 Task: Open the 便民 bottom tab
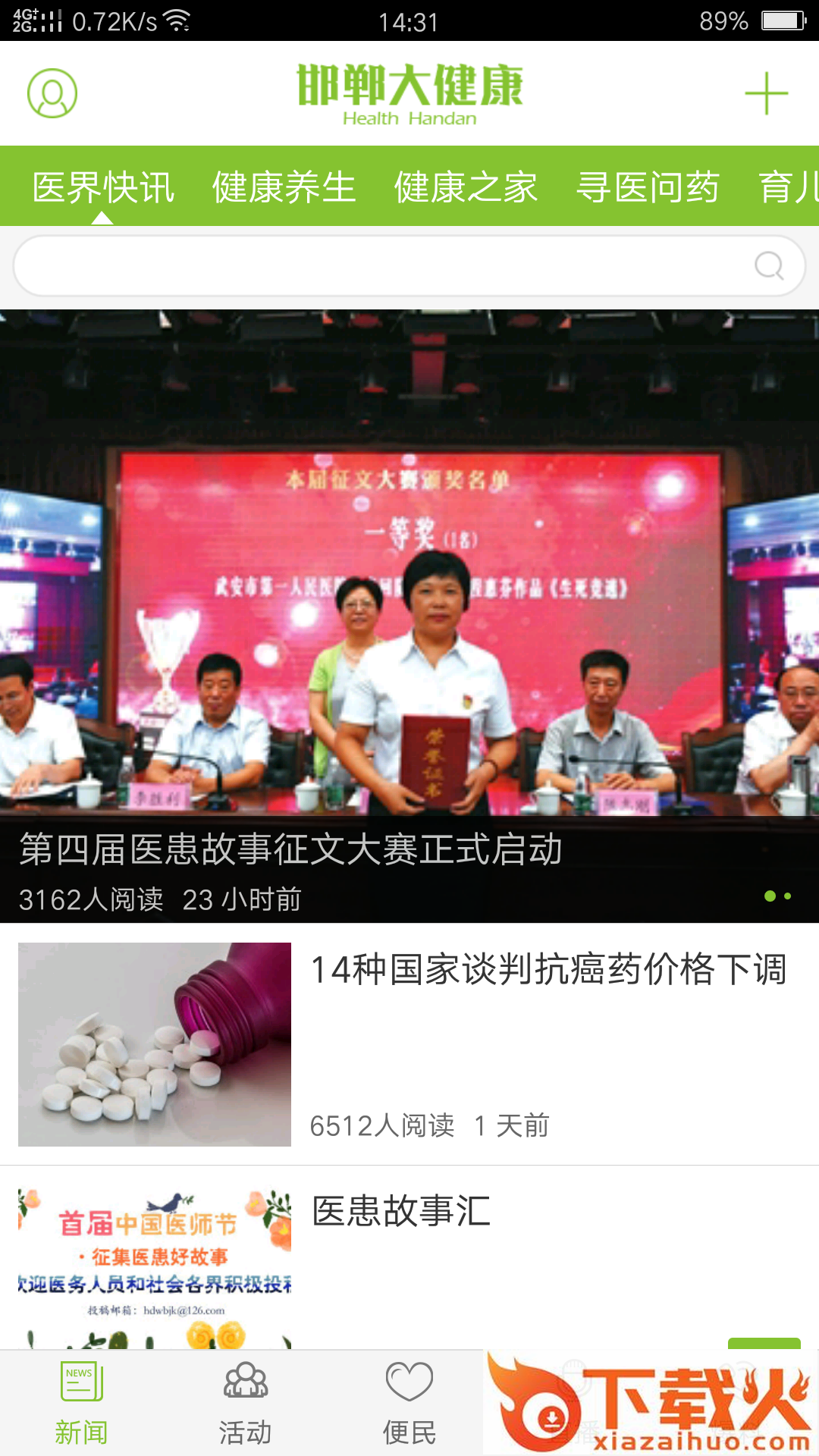[x=409, y=1403]
